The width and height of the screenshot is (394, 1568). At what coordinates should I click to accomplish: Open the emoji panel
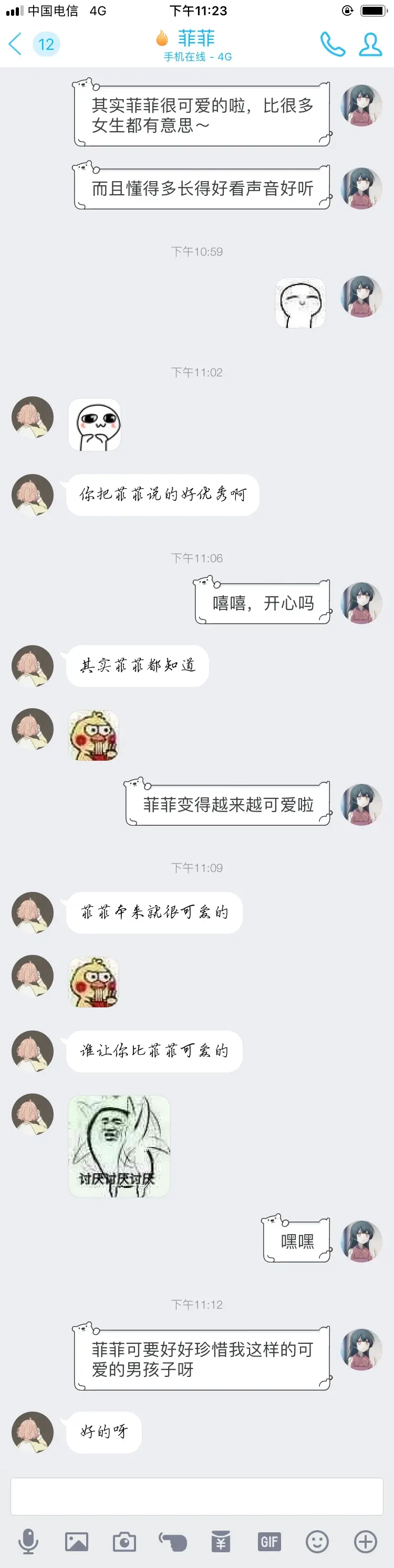pos(317,1541)
